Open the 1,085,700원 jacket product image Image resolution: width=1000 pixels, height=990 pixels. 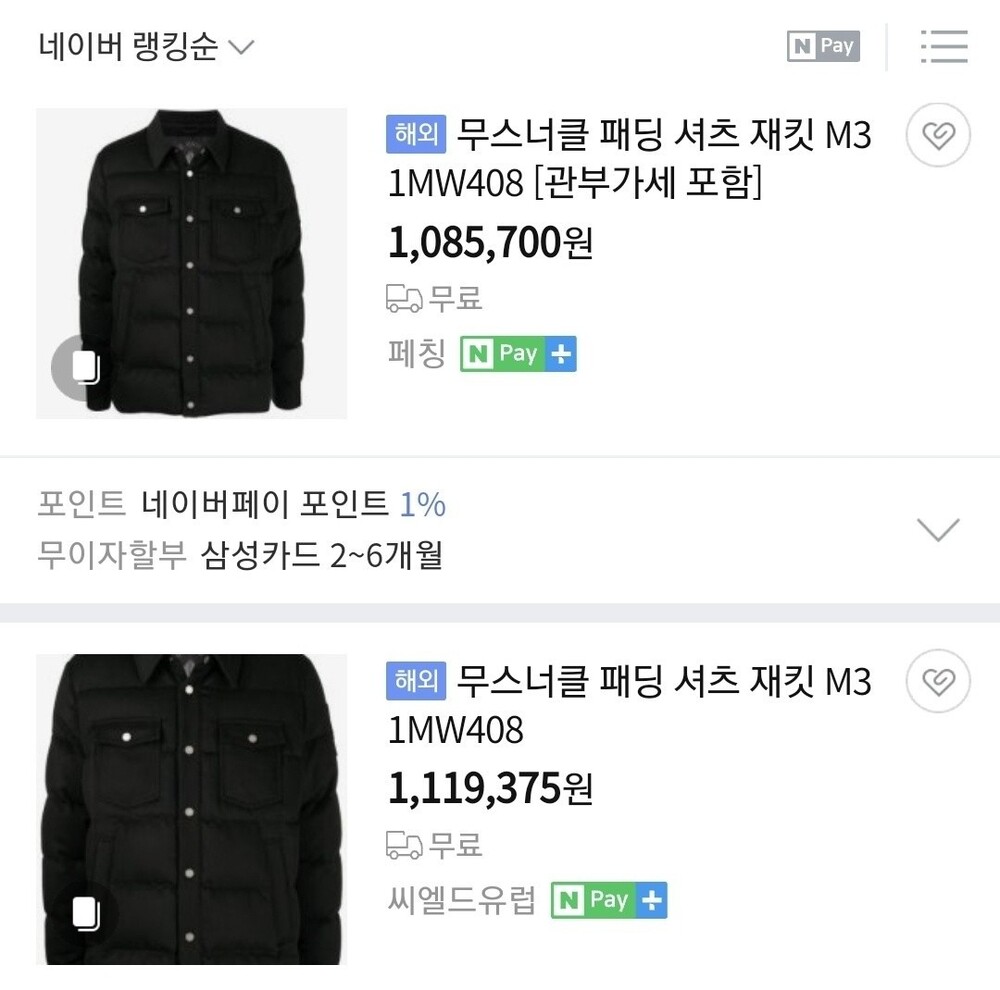pos(191,263)
